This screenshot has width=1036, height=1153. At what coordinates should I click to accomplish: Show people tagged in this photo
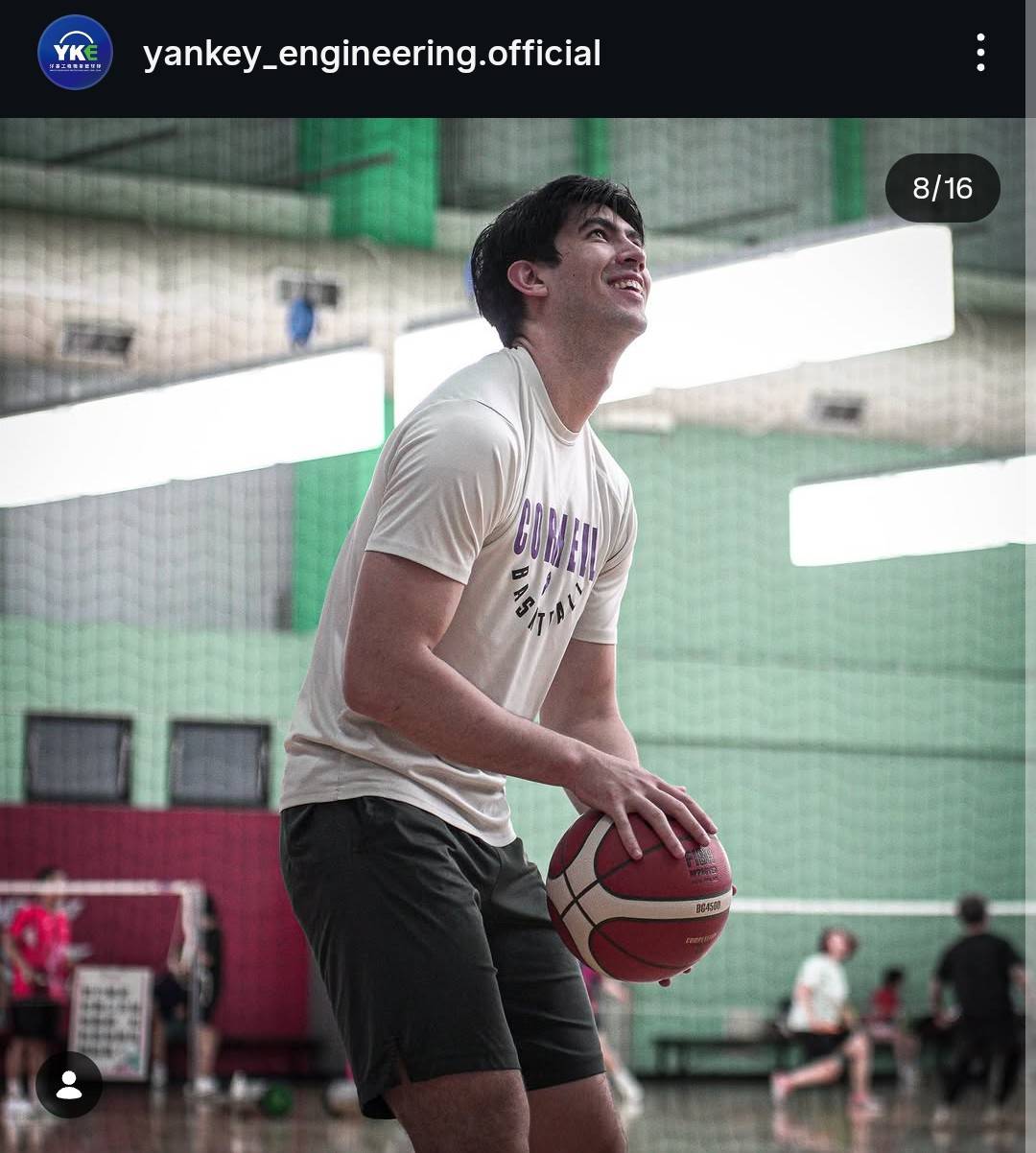click(x=69, y=1084)
